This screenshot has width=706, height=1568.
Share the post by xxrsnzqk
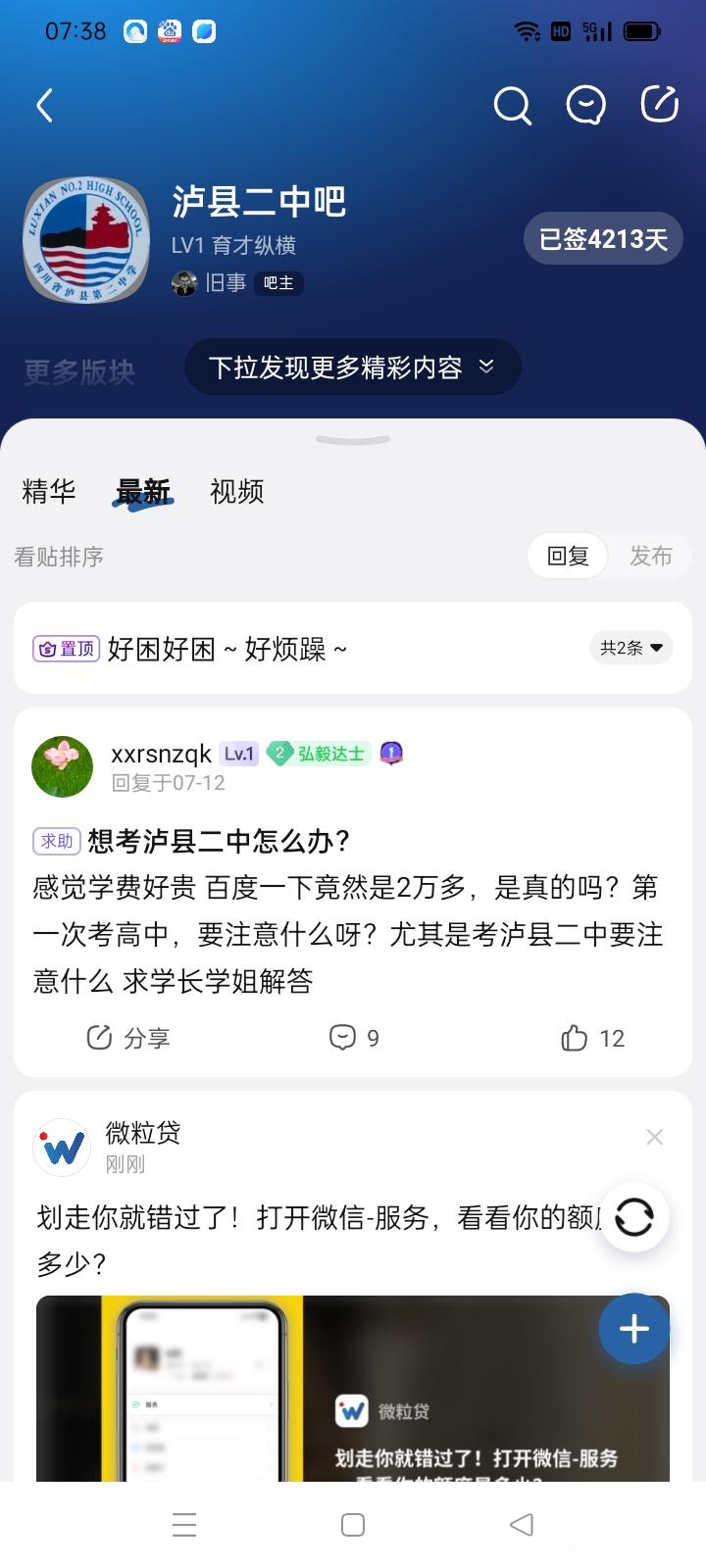click(128, 1038)
